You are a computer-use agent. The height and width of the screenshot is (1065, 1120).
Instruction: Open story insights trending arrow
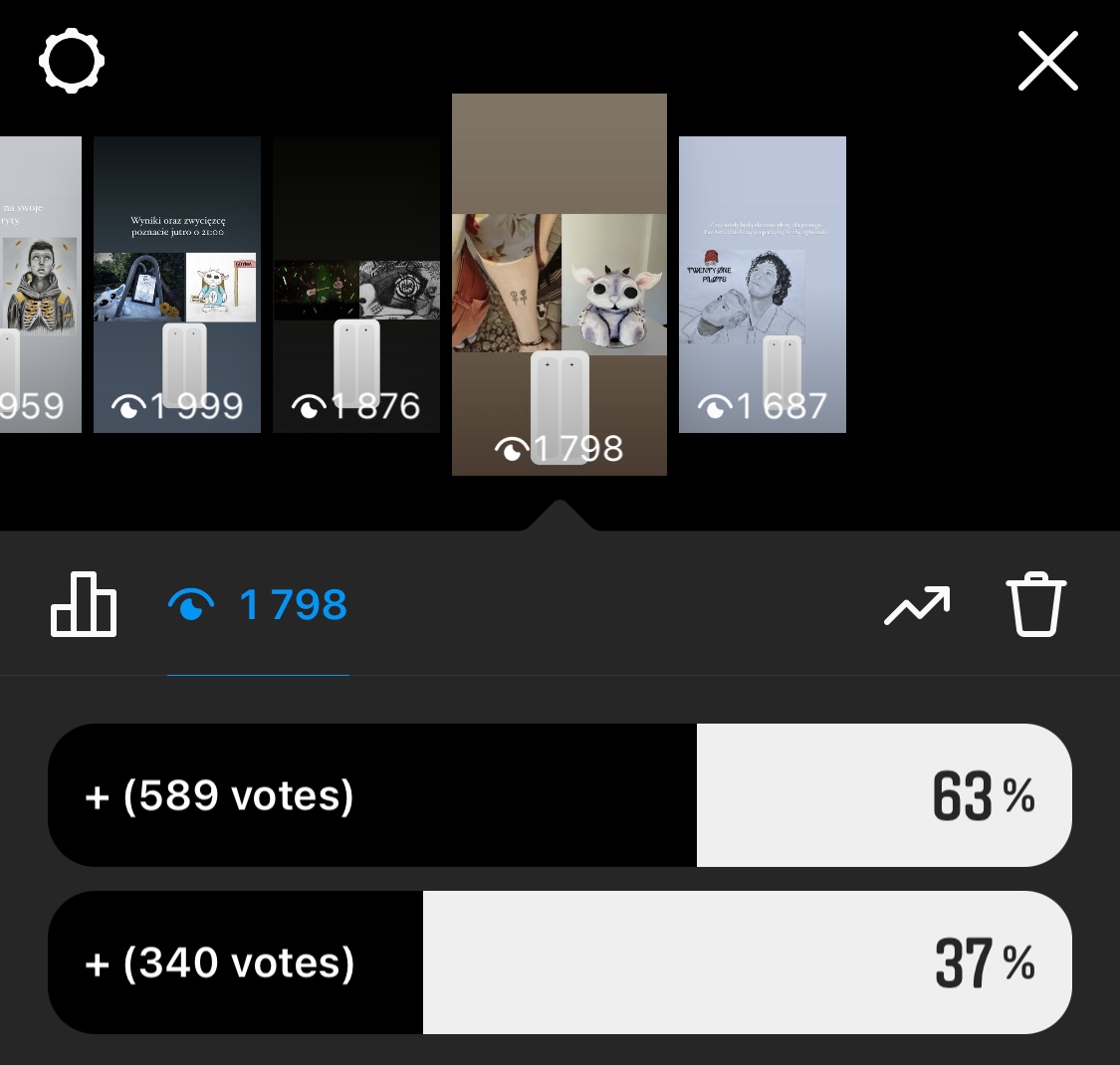[x=917, y=605]
